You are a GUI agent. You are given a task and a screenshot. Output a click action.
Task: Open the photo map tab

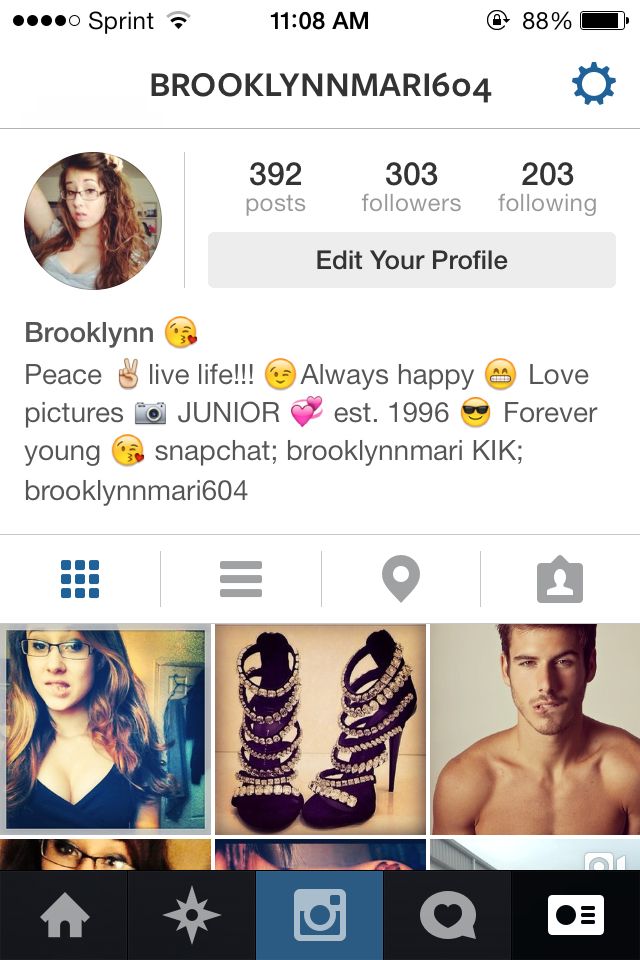400,579
